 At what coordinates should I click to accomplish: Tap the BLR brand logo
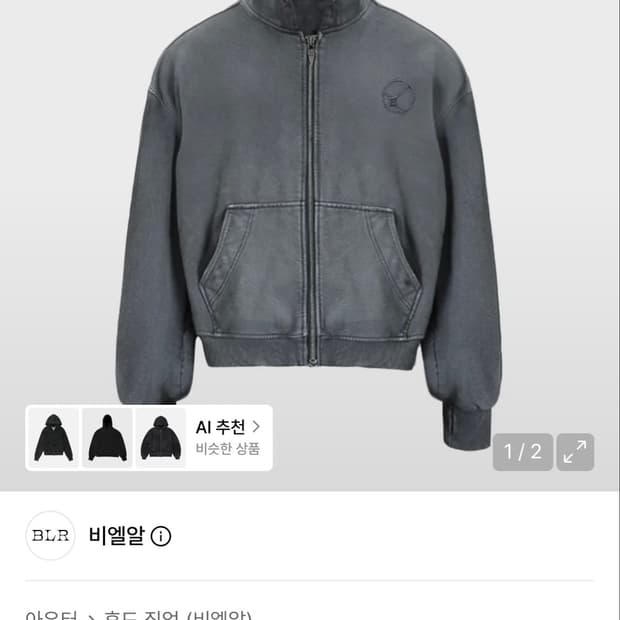(50, 535)
